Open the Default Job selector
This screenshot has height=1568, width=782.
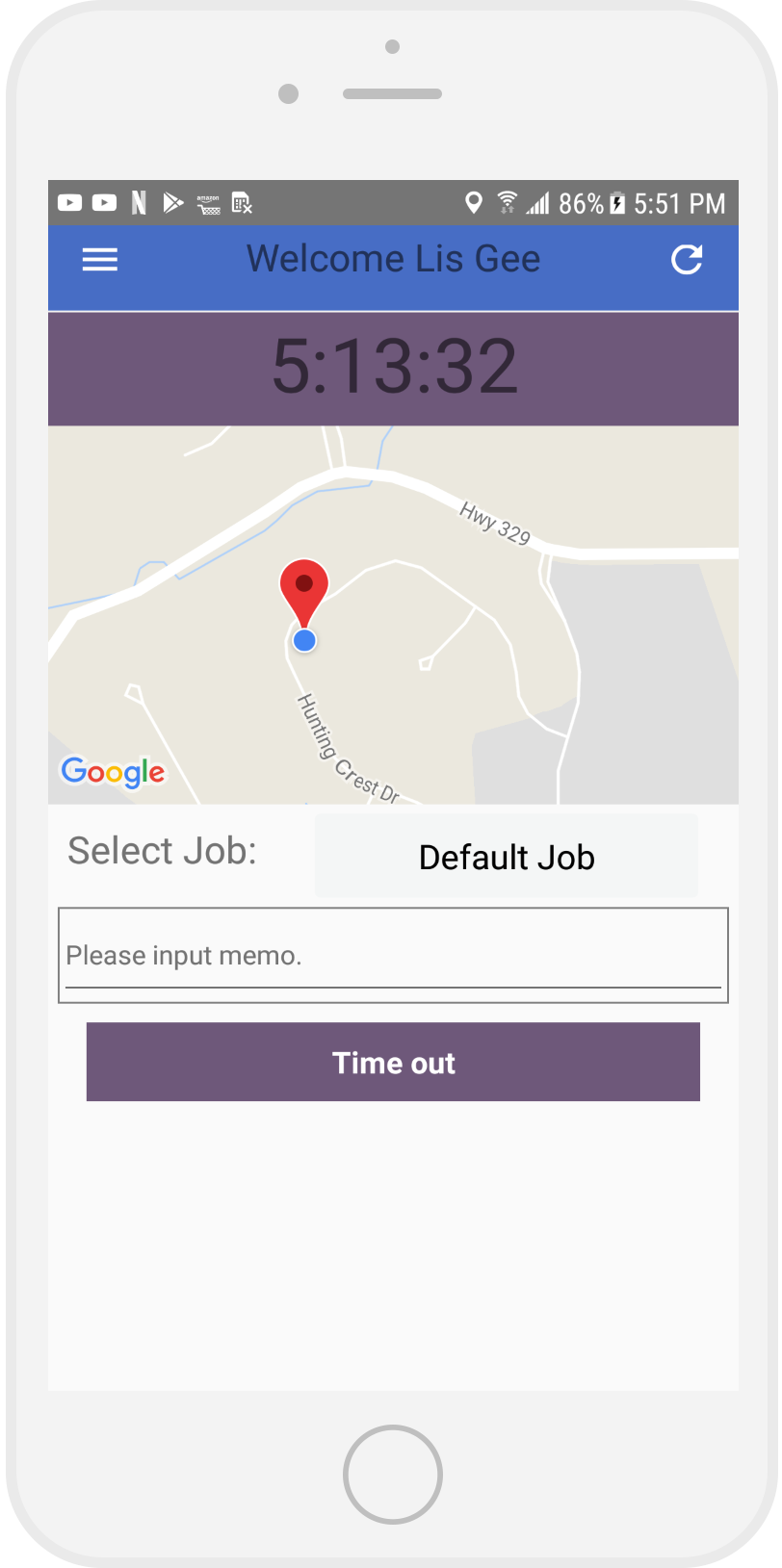point(507,856)
